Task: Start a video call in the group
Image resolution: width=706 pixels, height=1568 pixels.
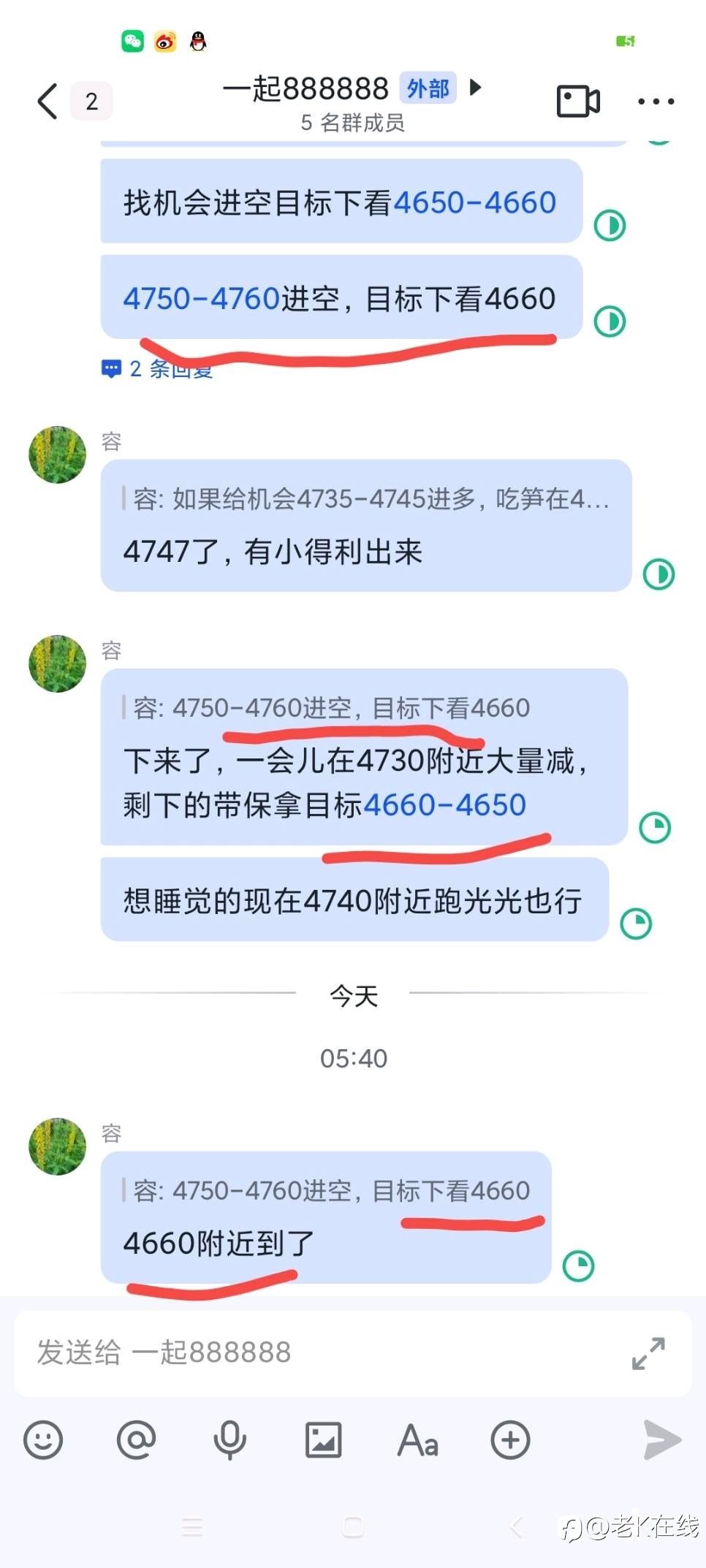Action: [x=578, y=101]
